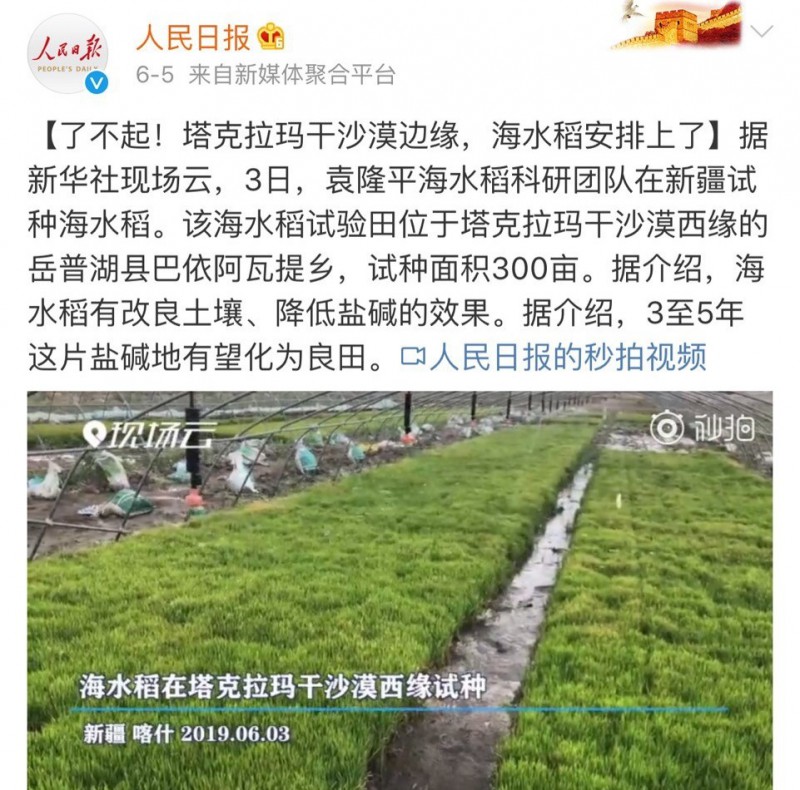Open the 人民日报 profile avatar

pos(66,53)
